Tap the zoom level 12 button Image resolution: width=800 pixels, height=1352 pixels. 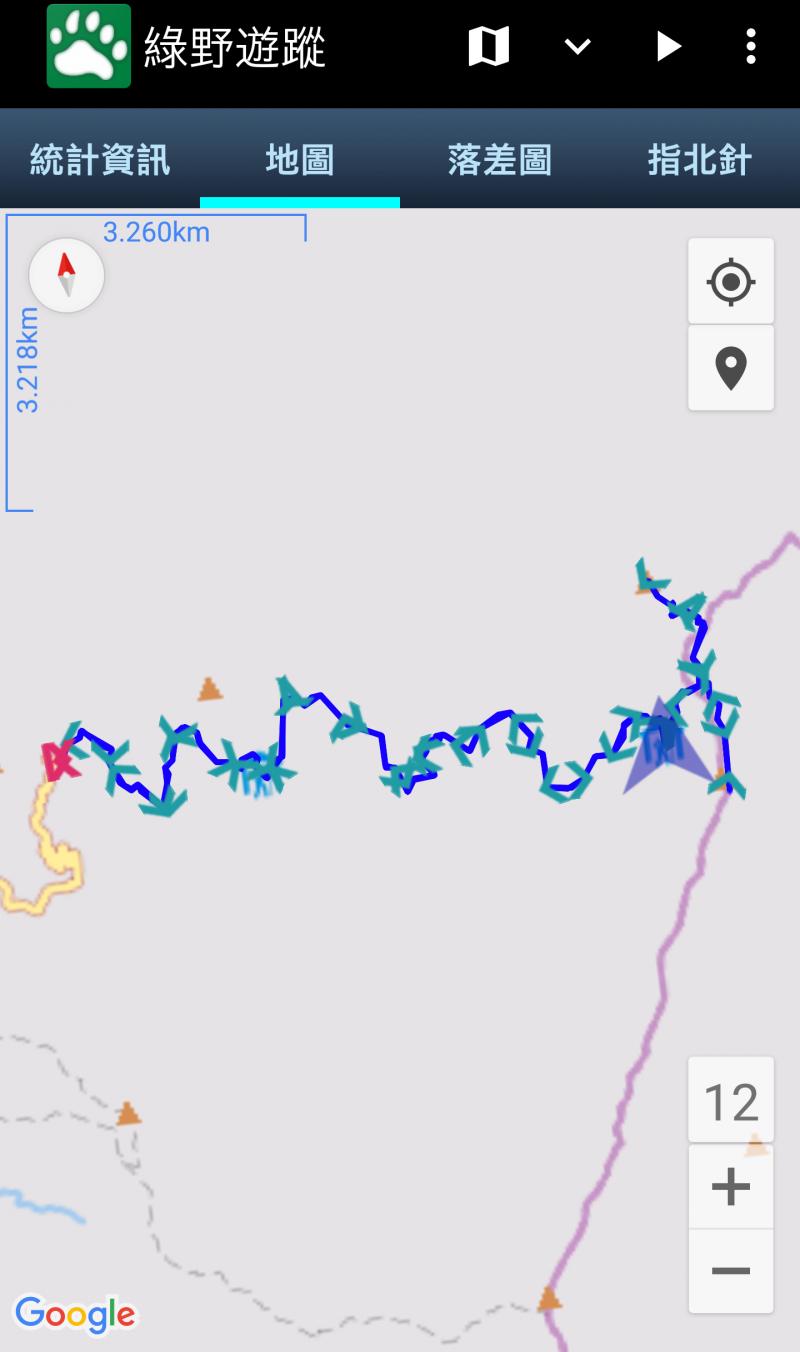tap(731, 1101)
